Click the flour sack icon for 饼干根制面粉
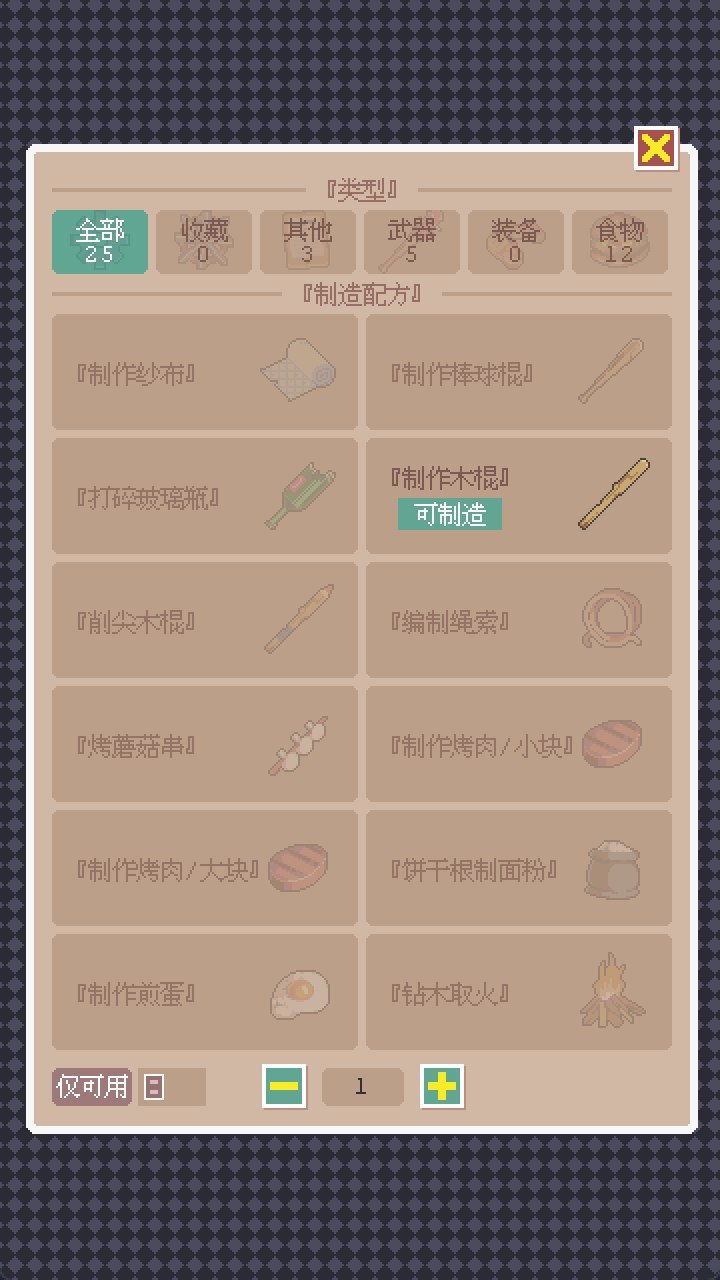The image size is (720, 1280). tap(614, 868)
